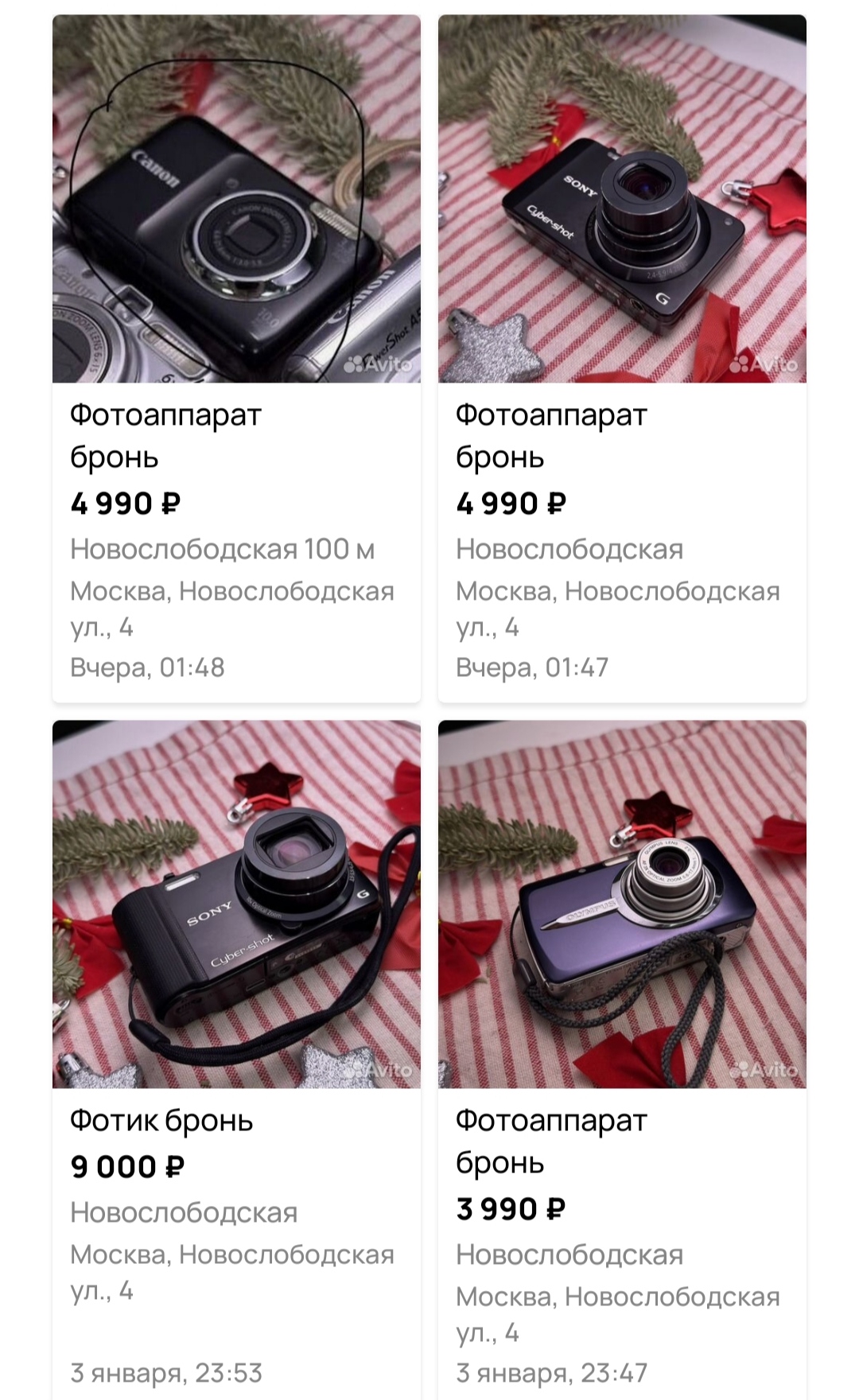Open the Canon camera listing for 4 990 ₽

tap(236, 199)
